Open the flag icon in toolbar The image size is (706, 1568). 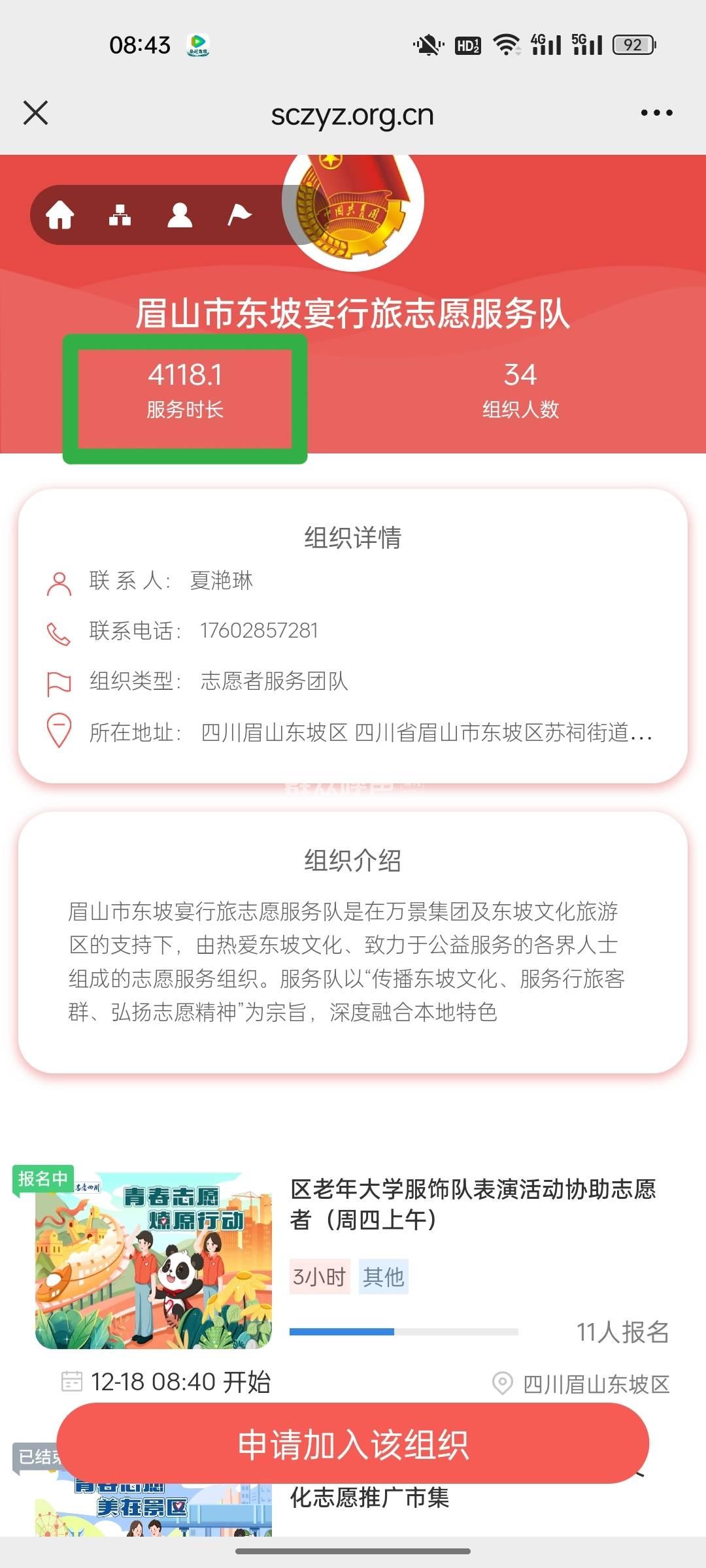pos(239,214)
